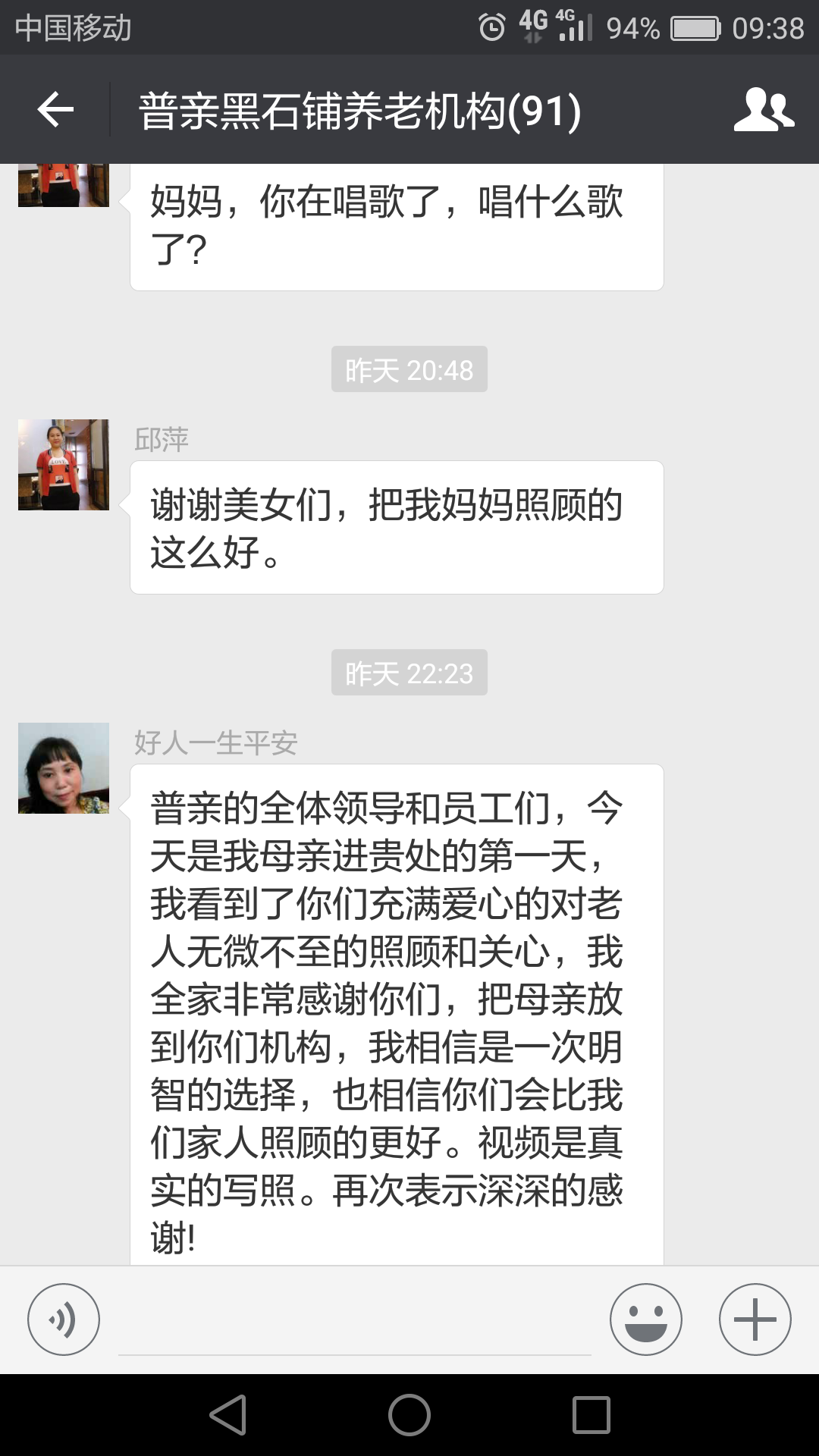Open the plus attachment menu

pos(755,1319)
